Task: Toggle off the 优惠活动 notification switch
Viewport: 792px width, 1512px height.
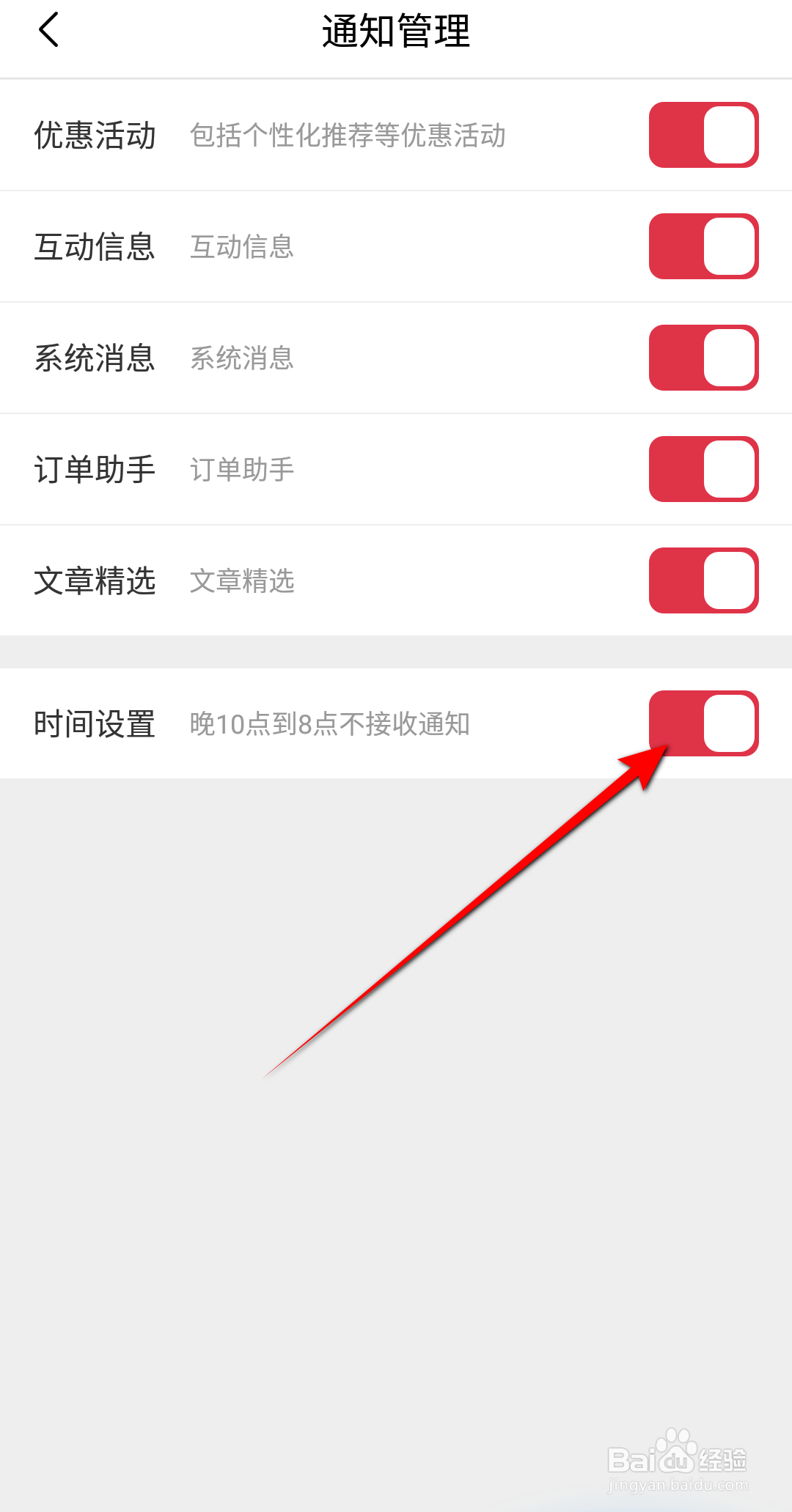Action: click(x=703, y=135)
